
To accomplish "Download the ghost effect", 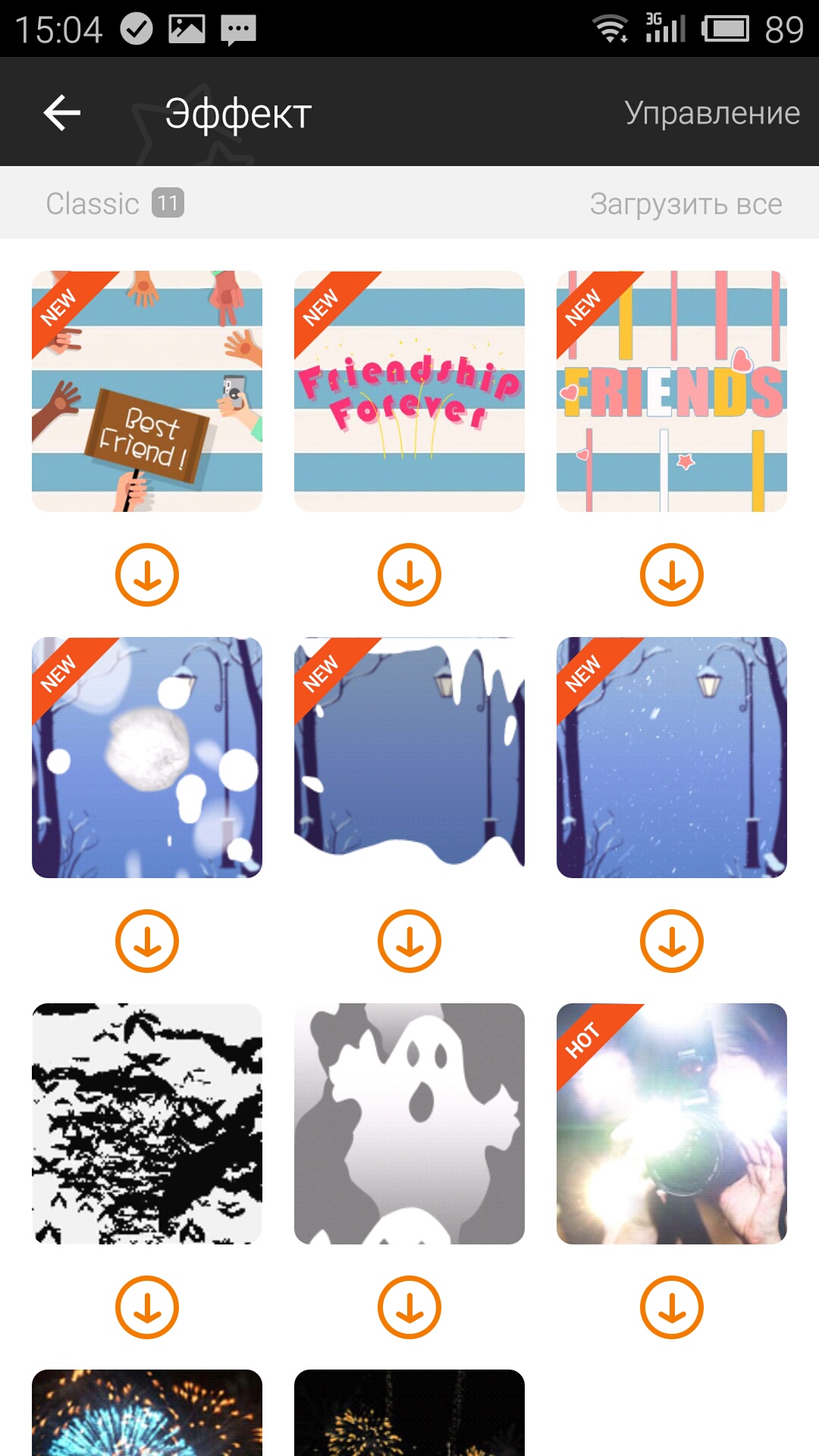I will tap(409, 1307).
